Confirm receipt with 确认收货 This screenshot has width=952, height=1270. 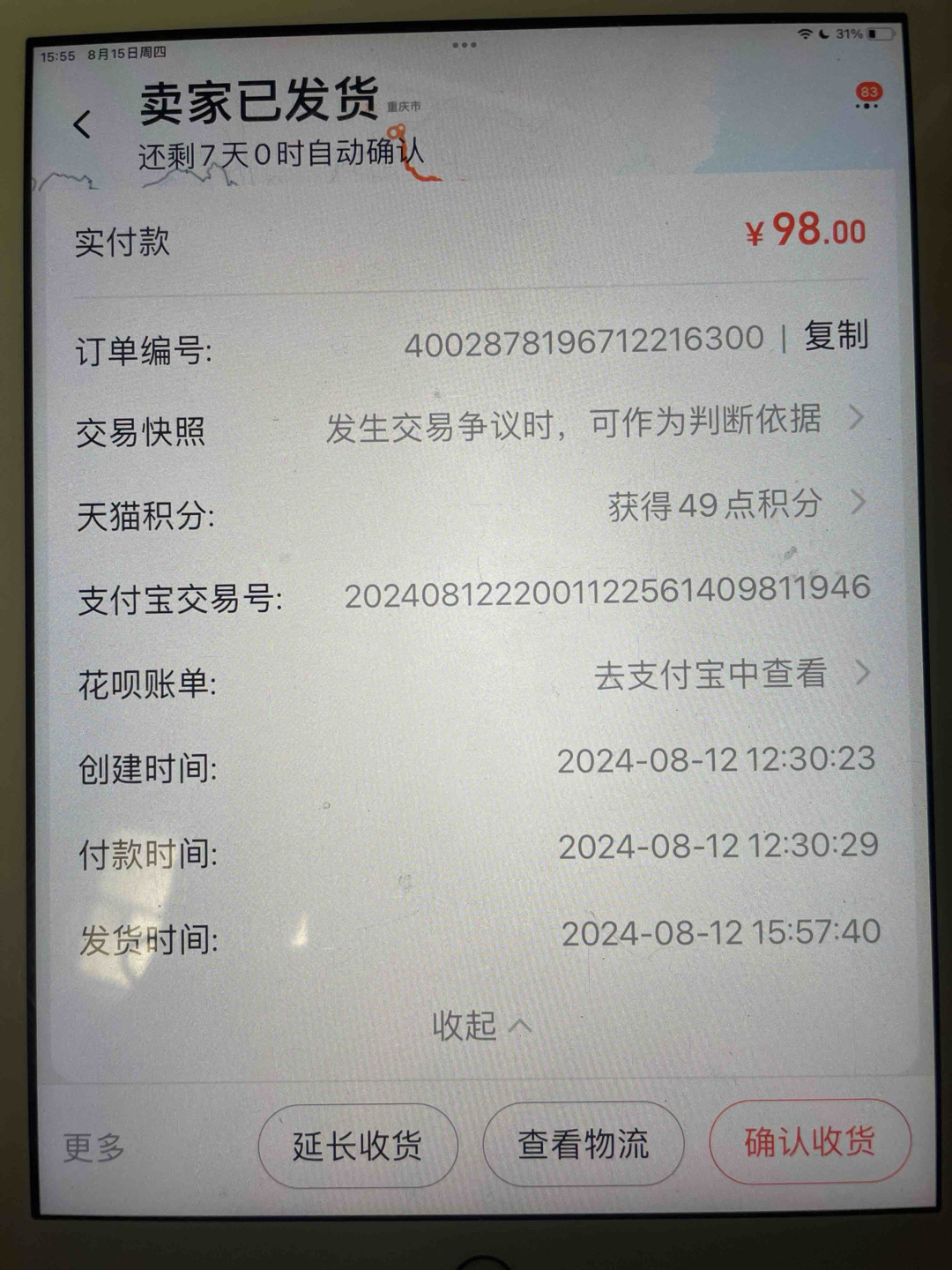coord(809,1141)
